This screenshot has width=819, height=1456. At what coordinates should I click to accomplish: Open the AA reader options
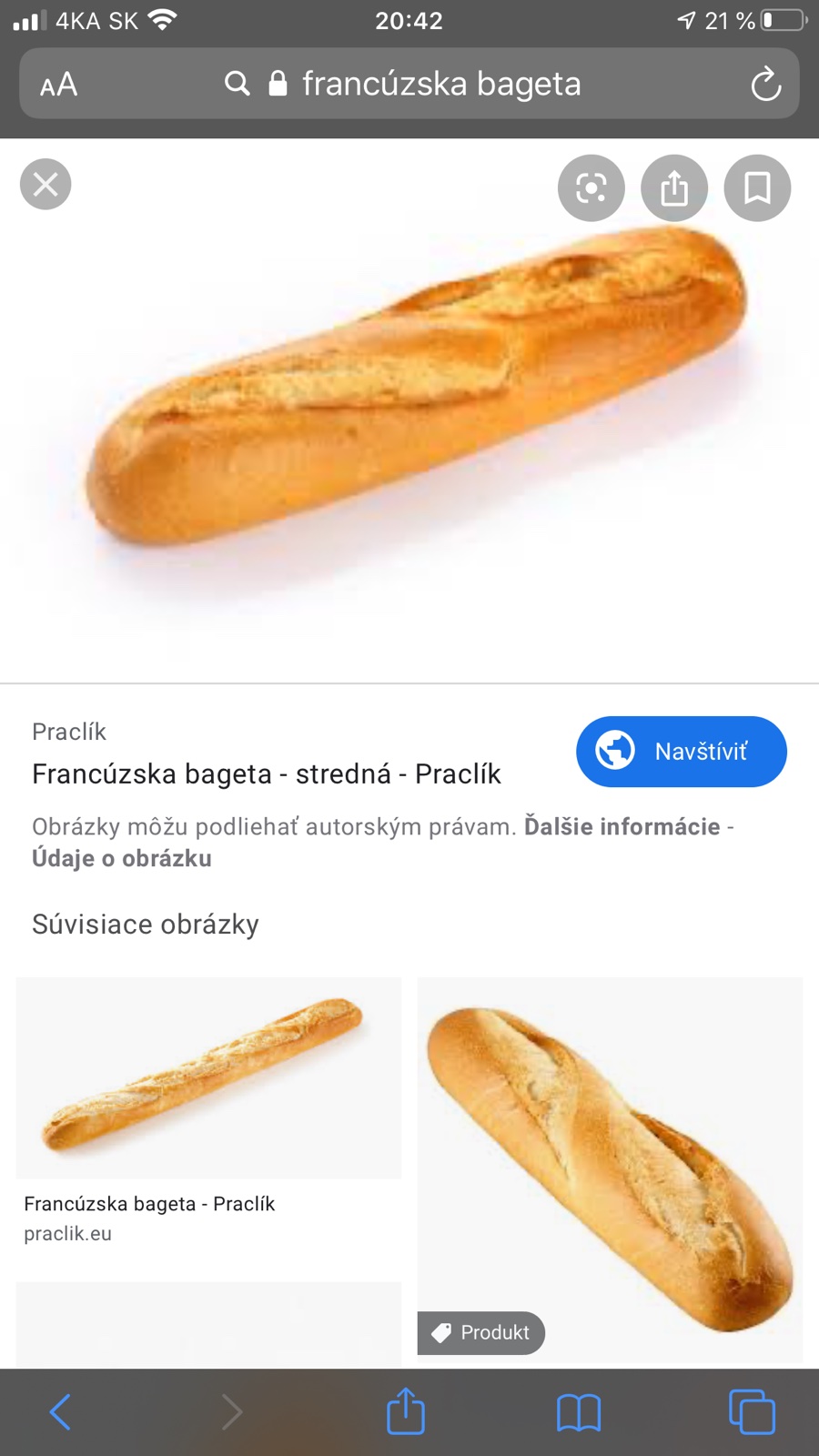pyautogui.click(x=59, y=85)
